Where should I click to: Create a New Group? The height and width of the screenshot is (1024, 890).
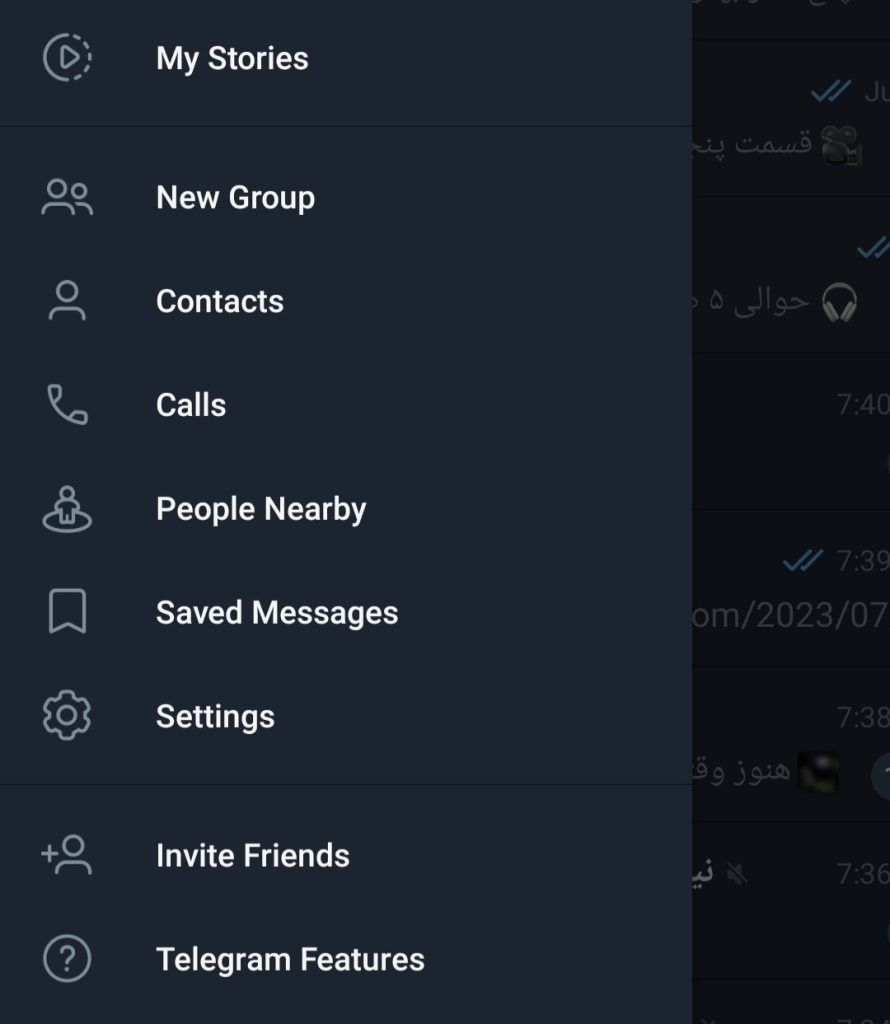point(235,198)
